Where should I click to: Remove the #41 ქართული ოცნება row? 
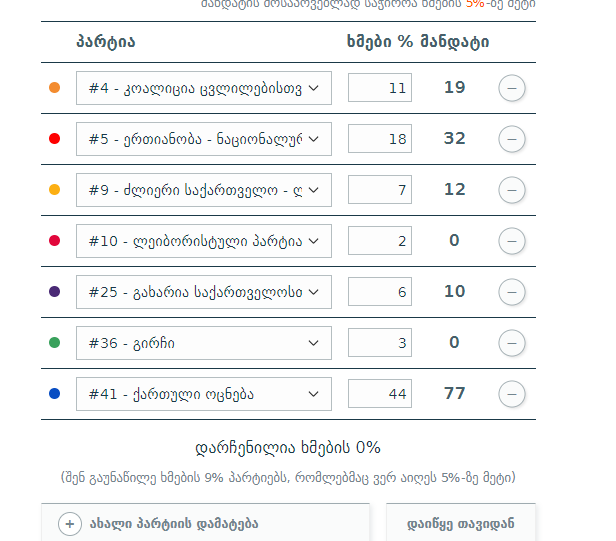[x=512, y=394]
